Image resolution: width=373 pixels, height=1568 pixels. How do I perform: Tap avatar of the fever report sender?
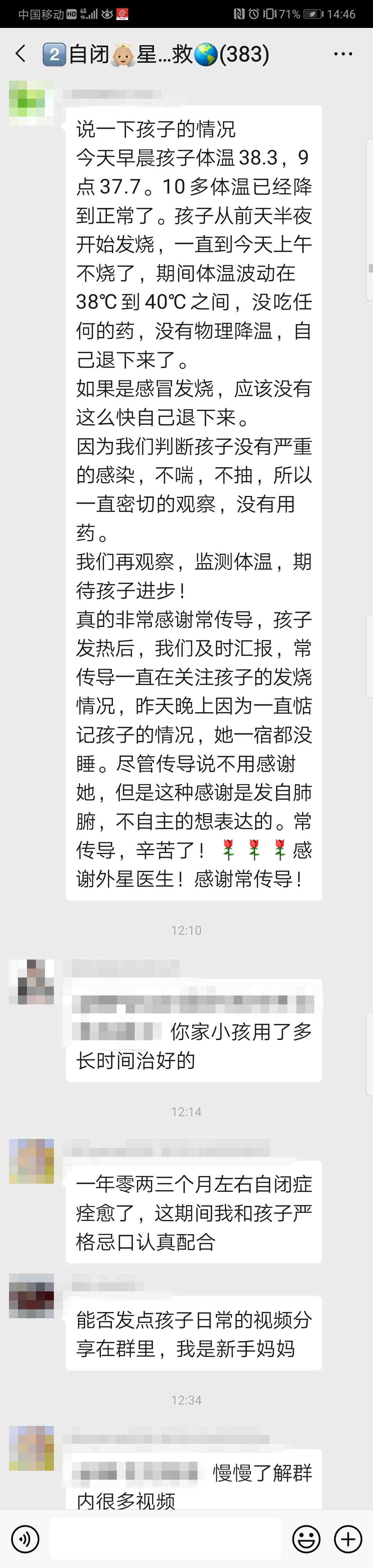click(x=31, y=103)
